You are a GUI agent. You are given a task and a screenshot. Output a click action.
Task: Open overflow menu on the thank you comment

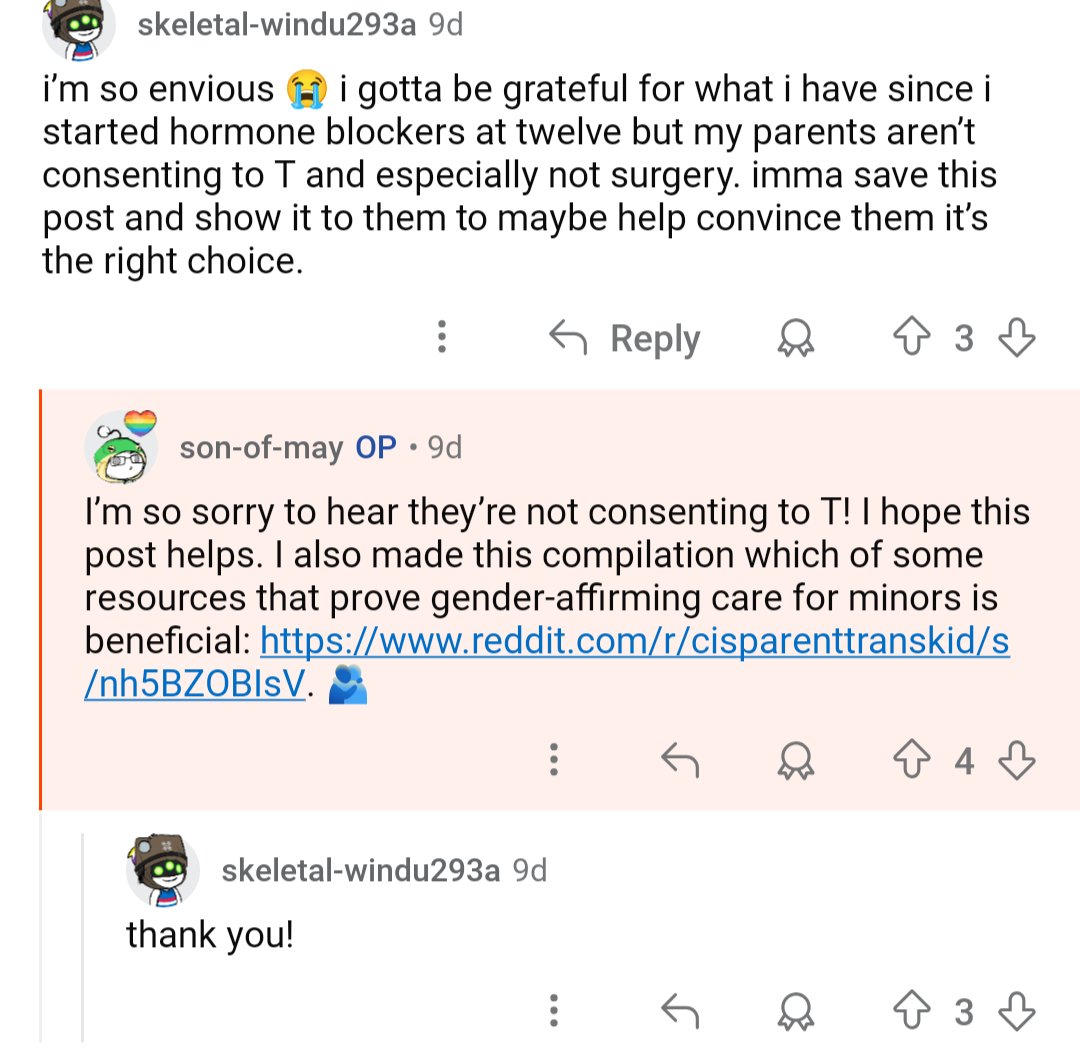552,1012
